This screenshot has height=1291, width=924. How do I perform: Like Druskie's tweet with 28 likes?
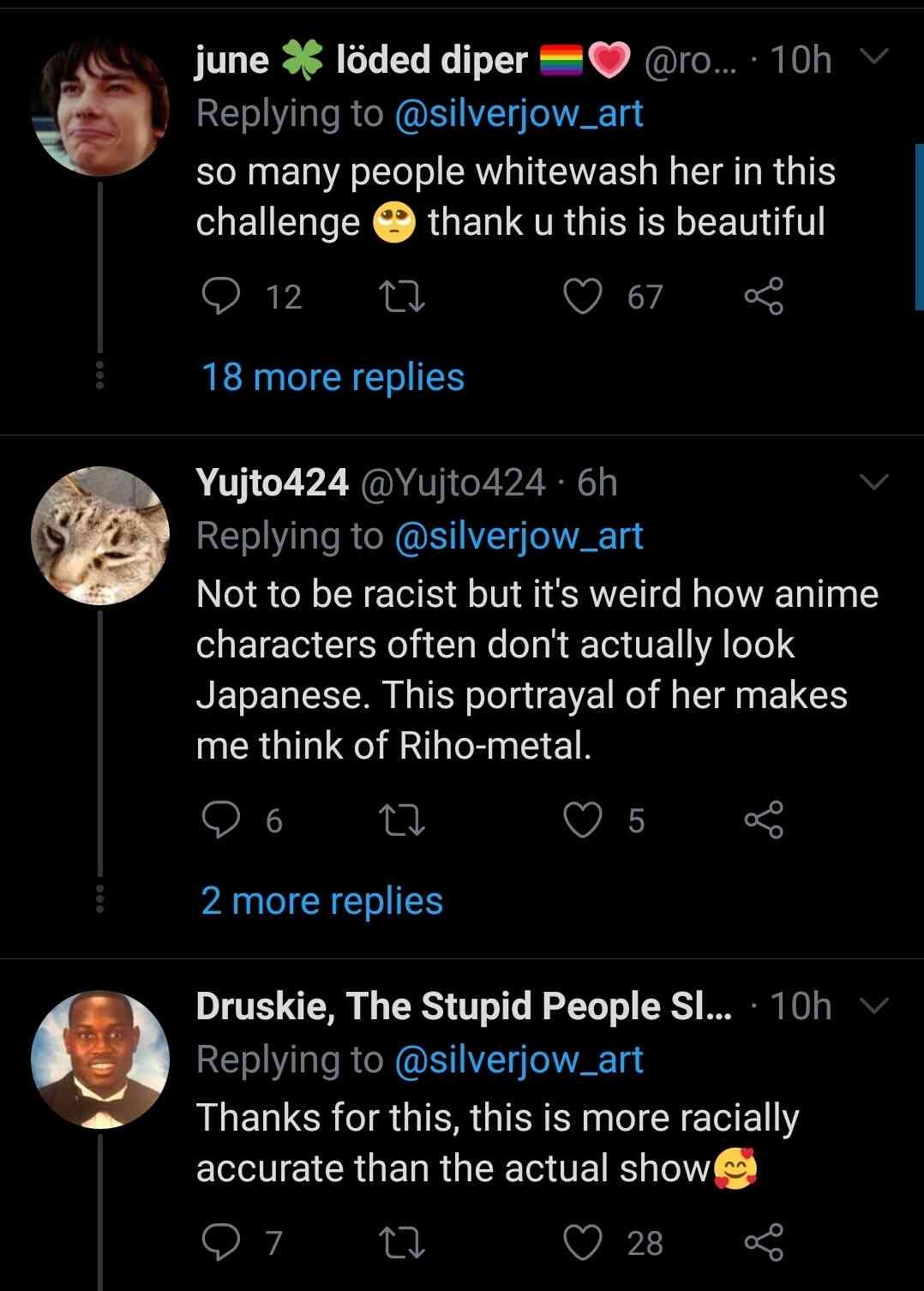583,1242
